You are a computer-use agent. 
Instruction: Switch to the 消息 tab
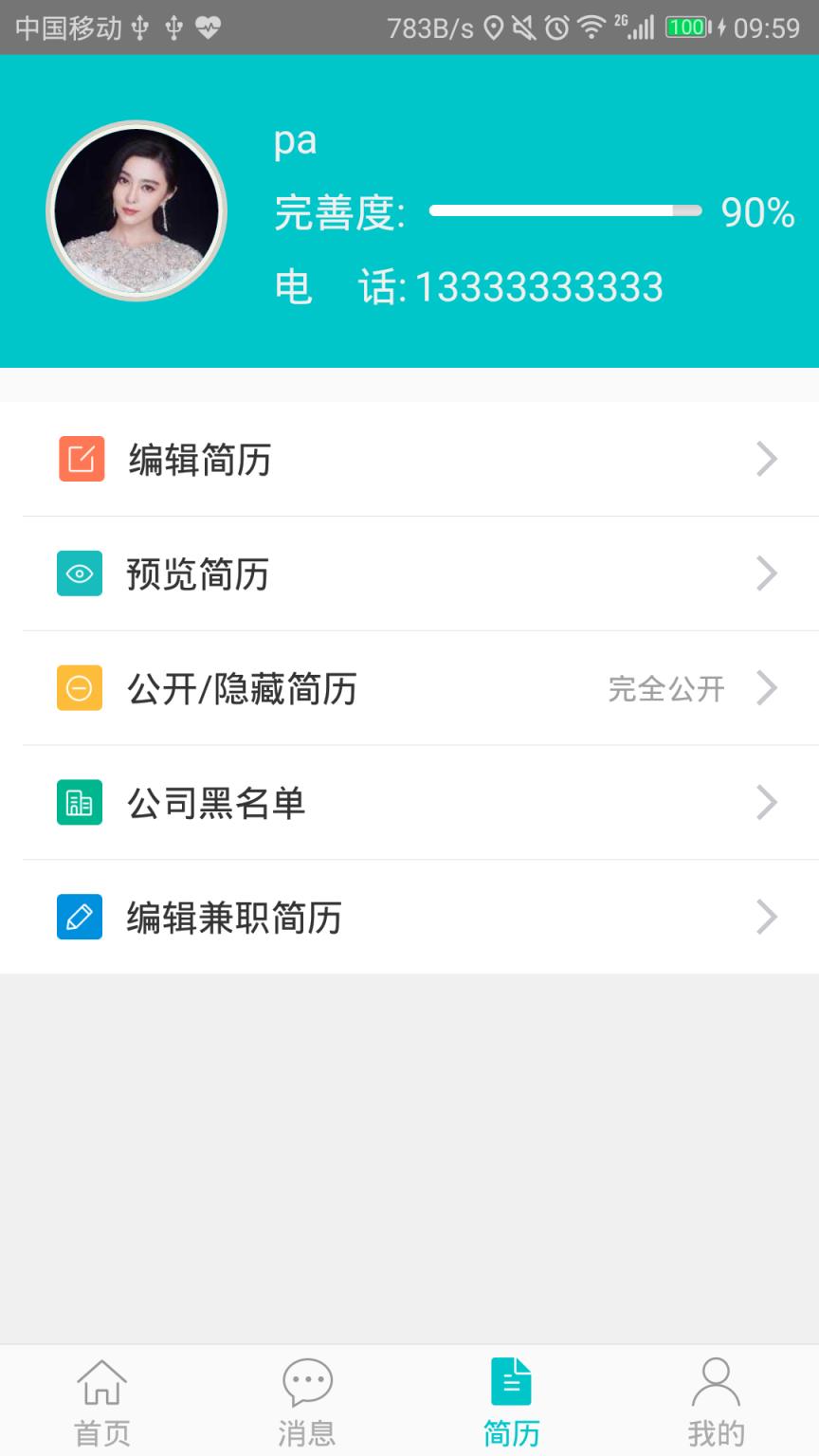pos(306,1400)
